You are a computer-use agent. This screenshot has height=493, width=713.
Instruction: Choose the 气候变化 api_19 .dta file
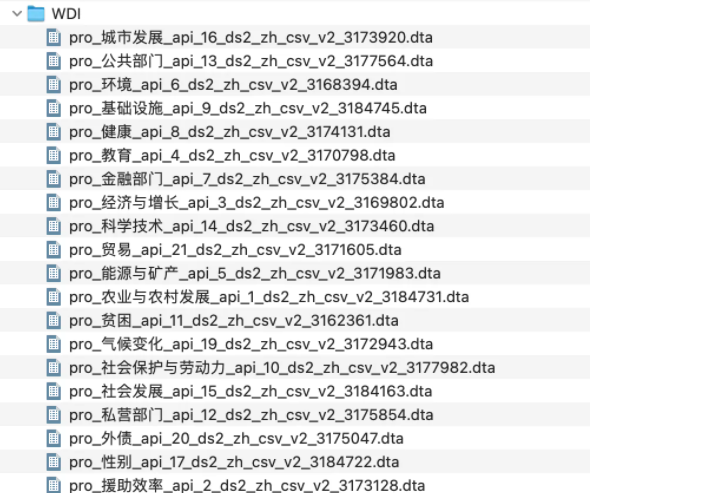click(x=251, y=344)
